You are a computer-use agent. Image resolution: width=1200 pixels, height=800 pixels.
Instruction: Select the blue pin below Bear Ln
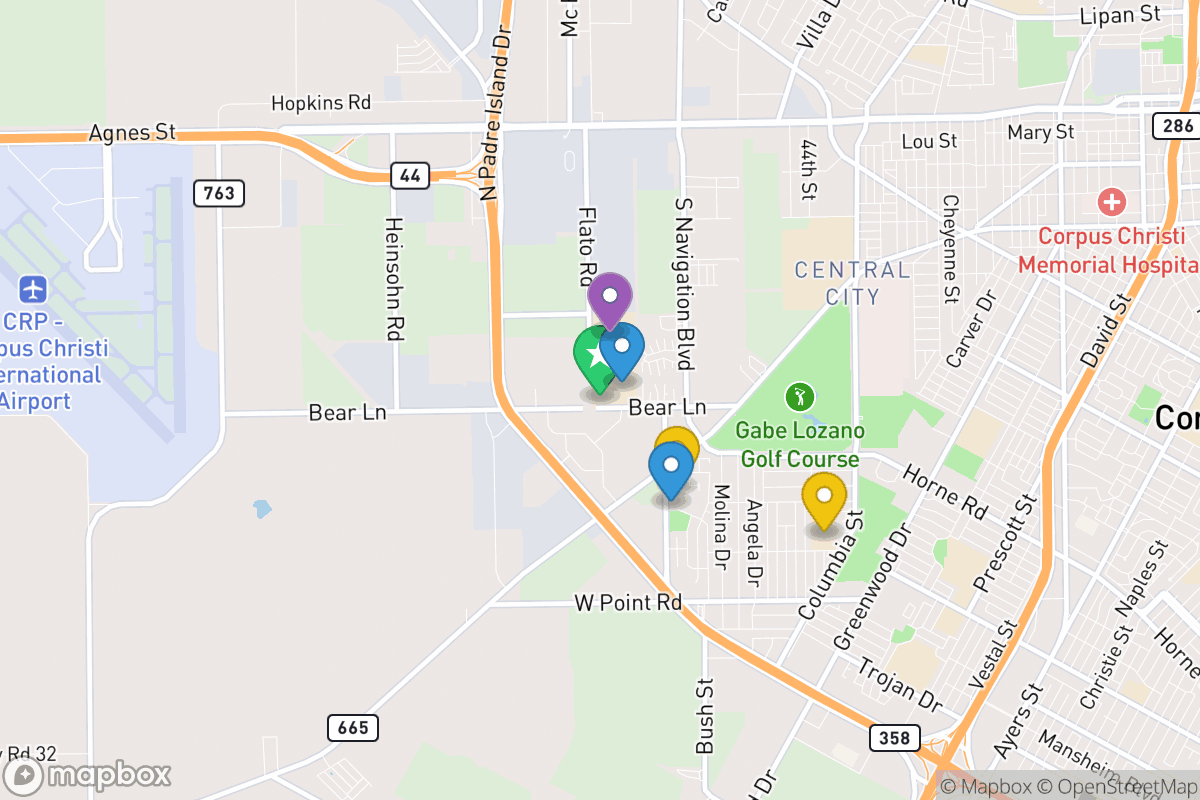(671, 466)
